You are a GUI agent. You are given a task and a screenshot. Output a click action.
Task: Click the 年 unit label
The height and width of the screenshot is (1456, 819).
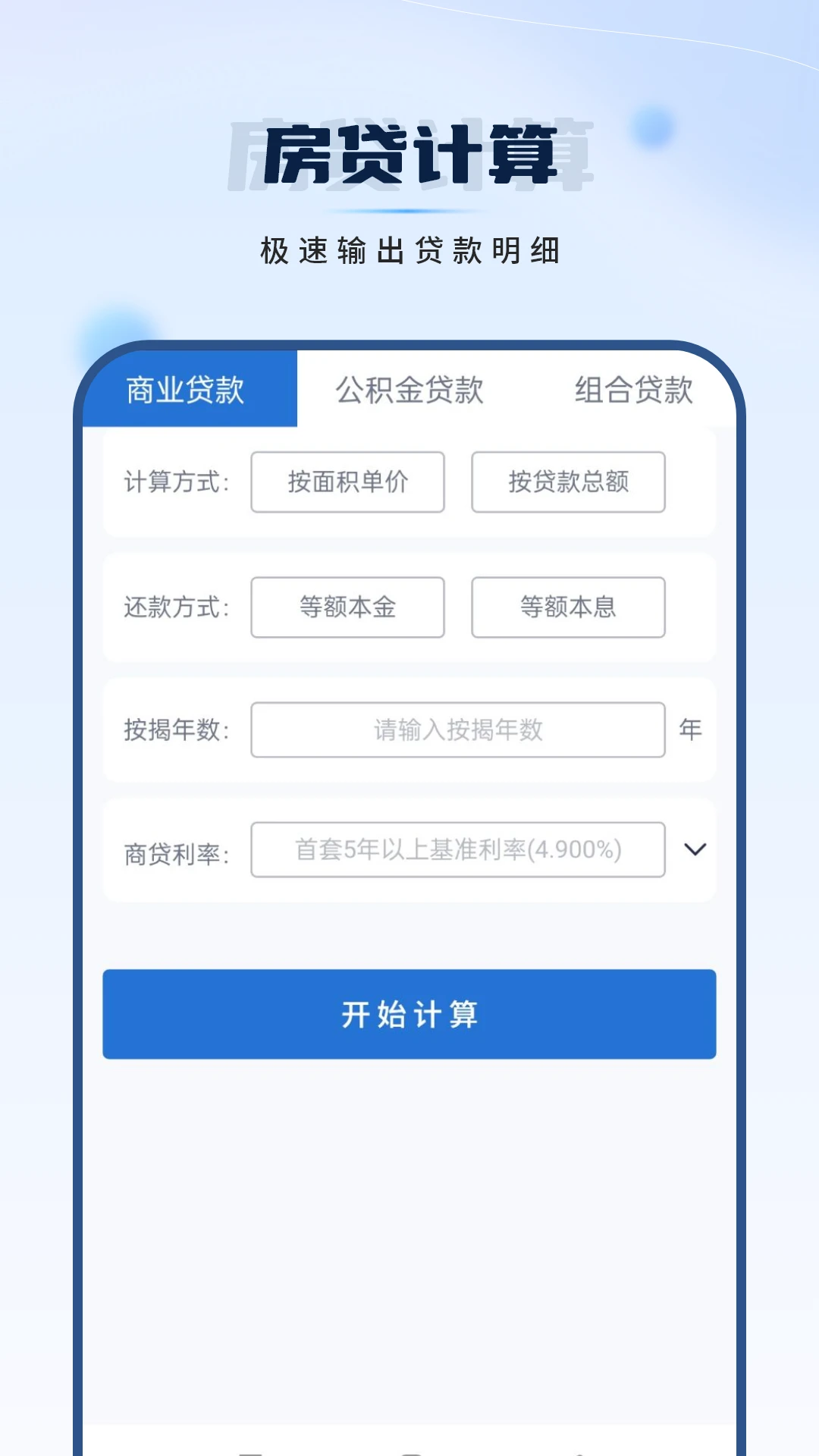pos(690,730)
